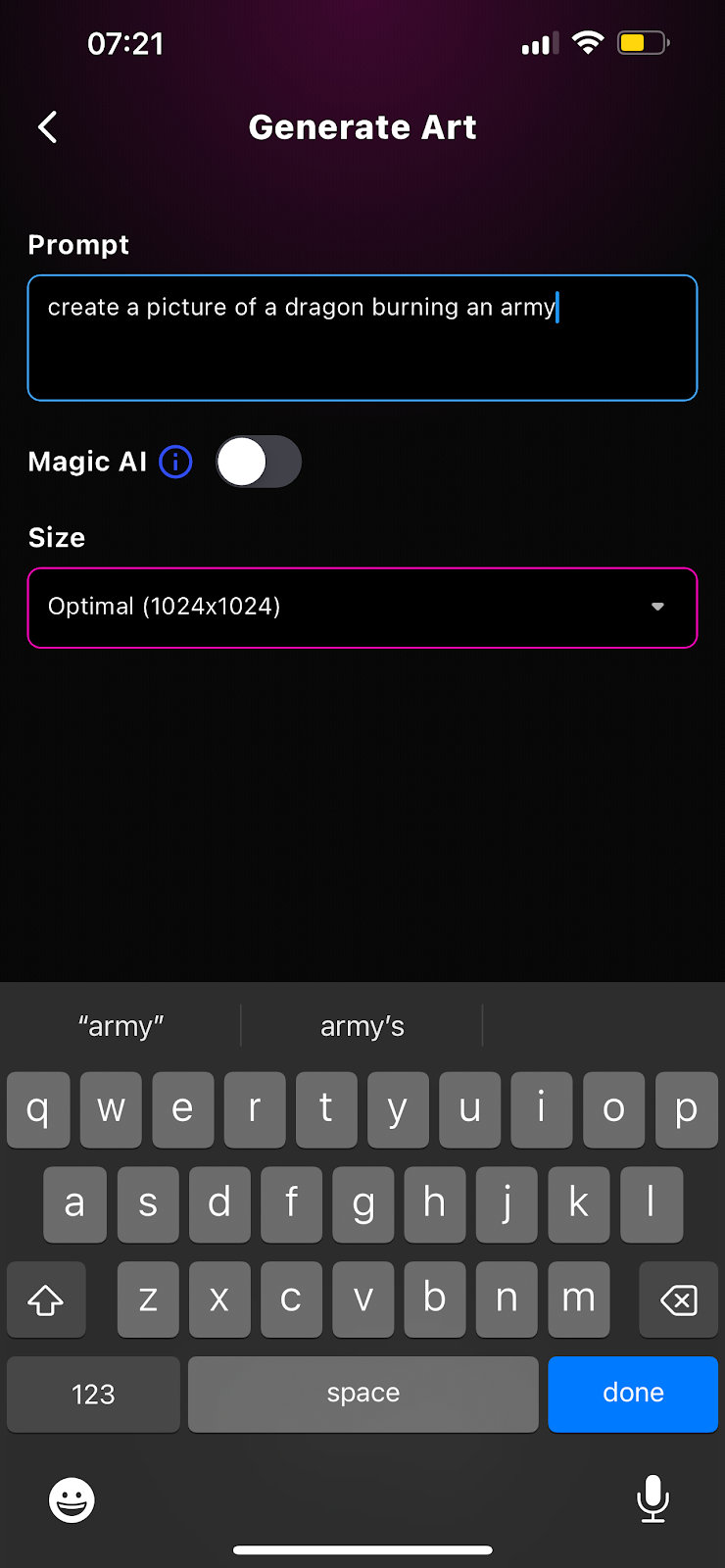Screen dimensions: 725x1568
Task: Choose the army's keyboard suggestion
Action: pyautogui.click(x=362, y=1026)
